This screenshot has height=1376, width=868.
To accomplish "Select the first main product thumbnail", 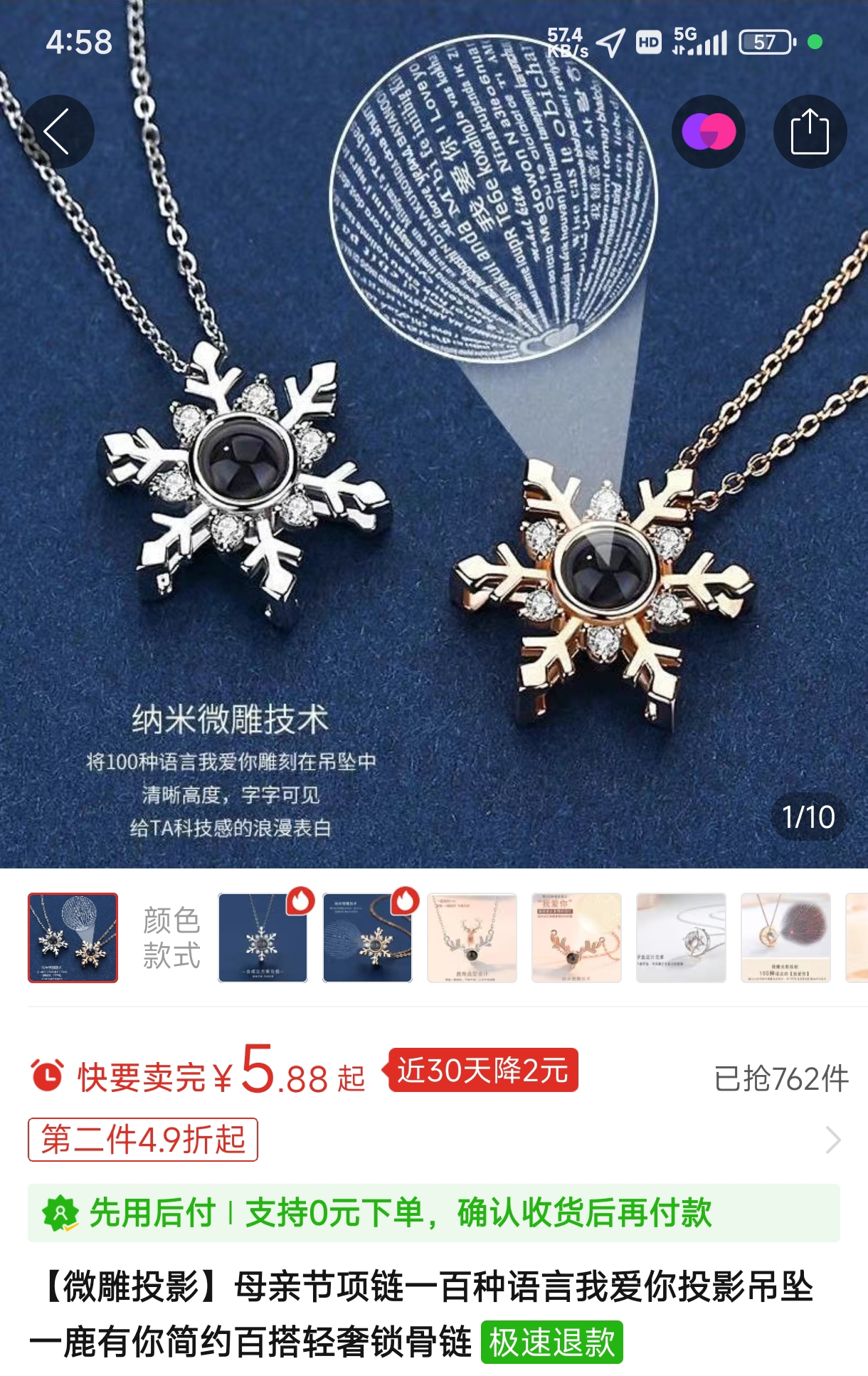I will (x=73, y=938).
